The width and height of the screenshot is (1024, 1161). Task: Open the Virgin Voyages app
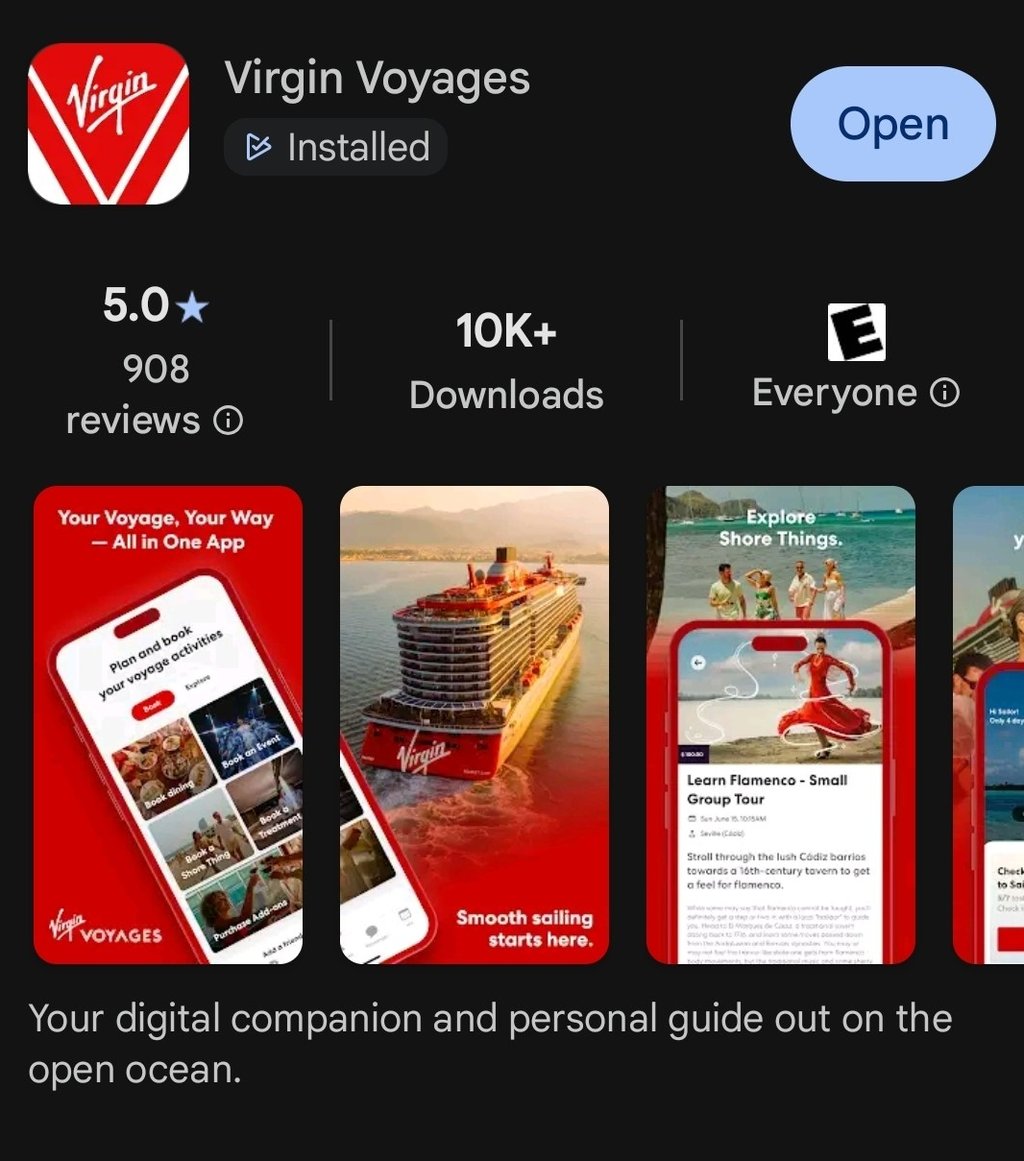point(892,124)
